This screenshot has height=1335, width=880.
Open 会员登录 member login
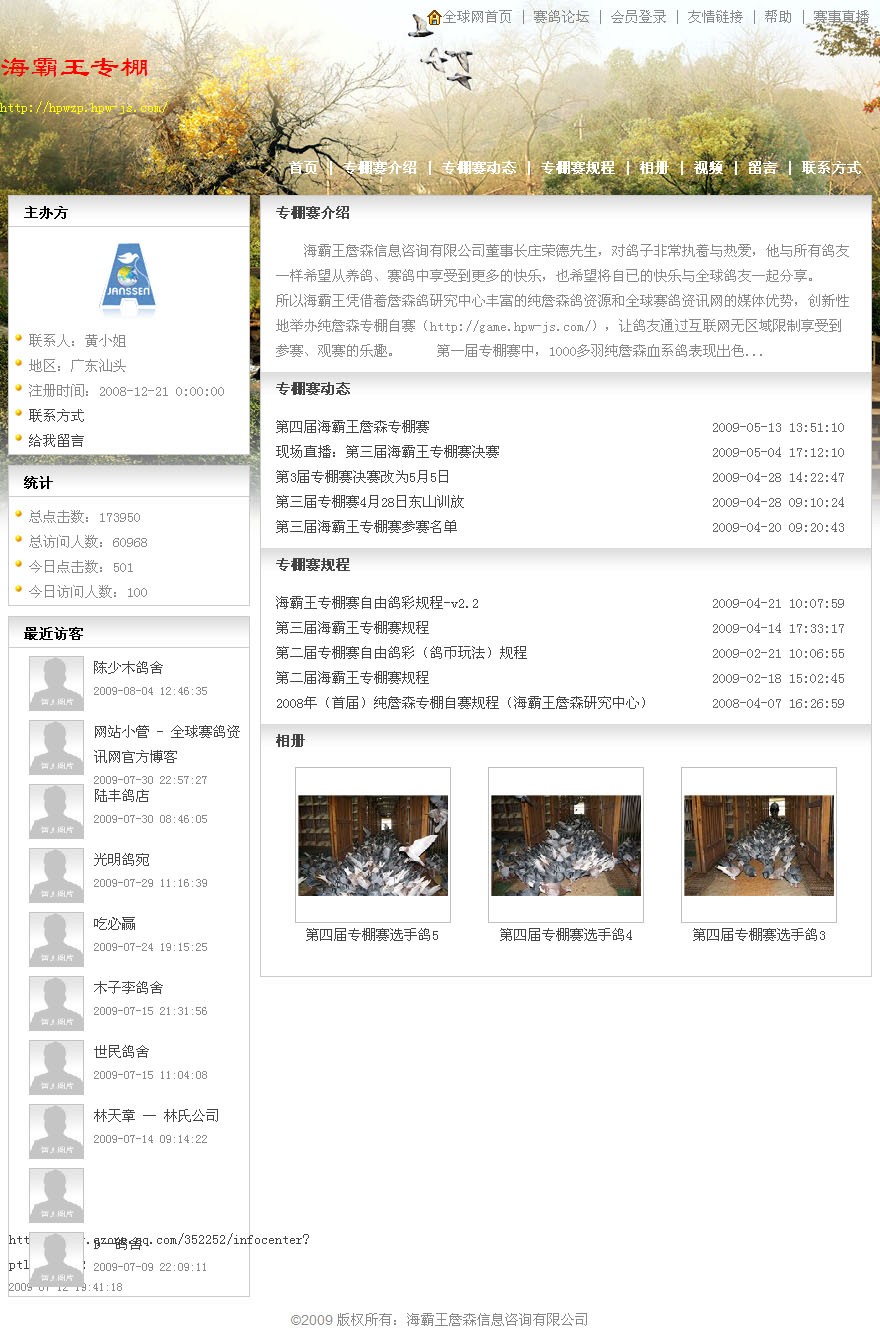(x=638, y=17)
